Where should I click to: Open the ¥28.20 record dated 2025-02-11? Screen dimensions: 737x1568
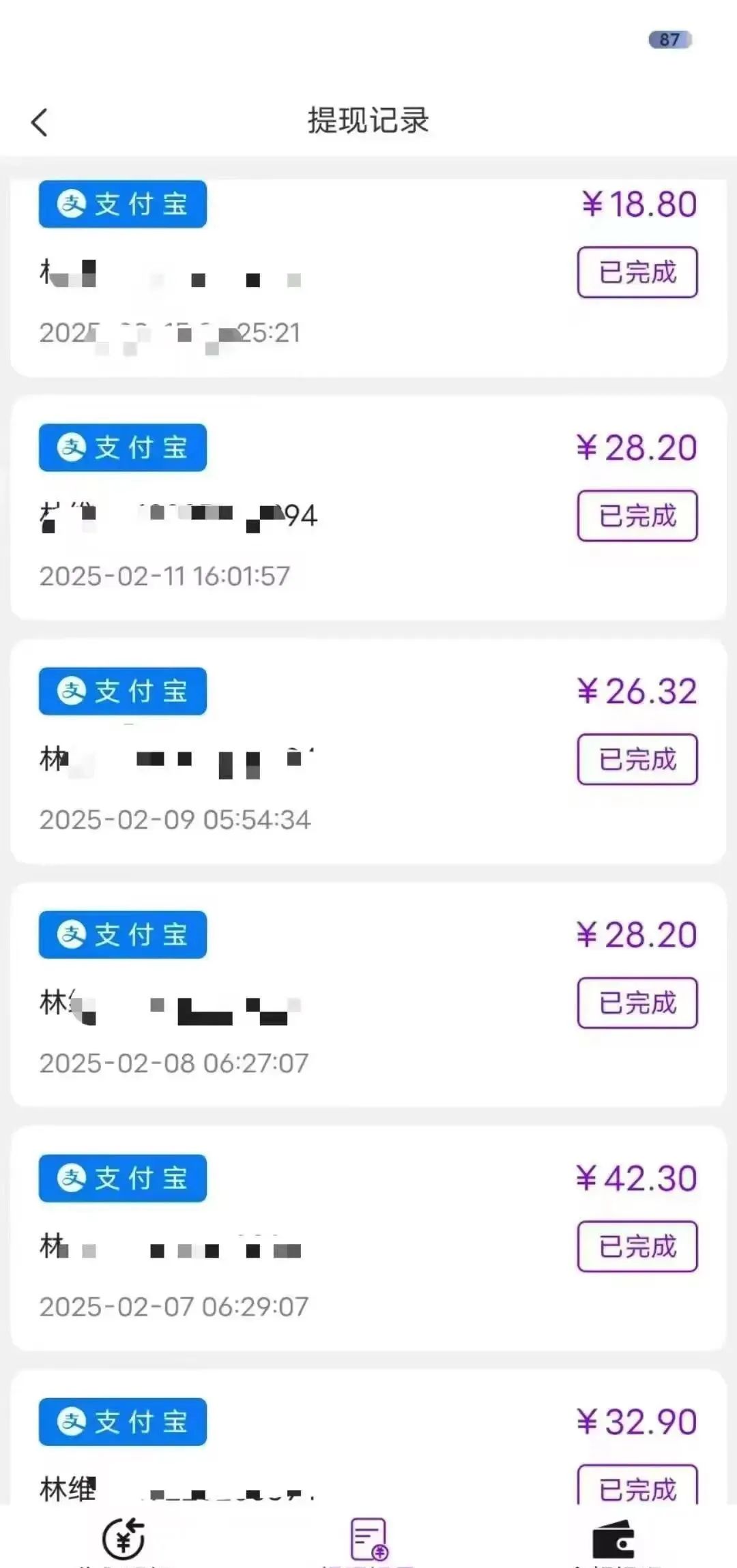pos(369,508)
